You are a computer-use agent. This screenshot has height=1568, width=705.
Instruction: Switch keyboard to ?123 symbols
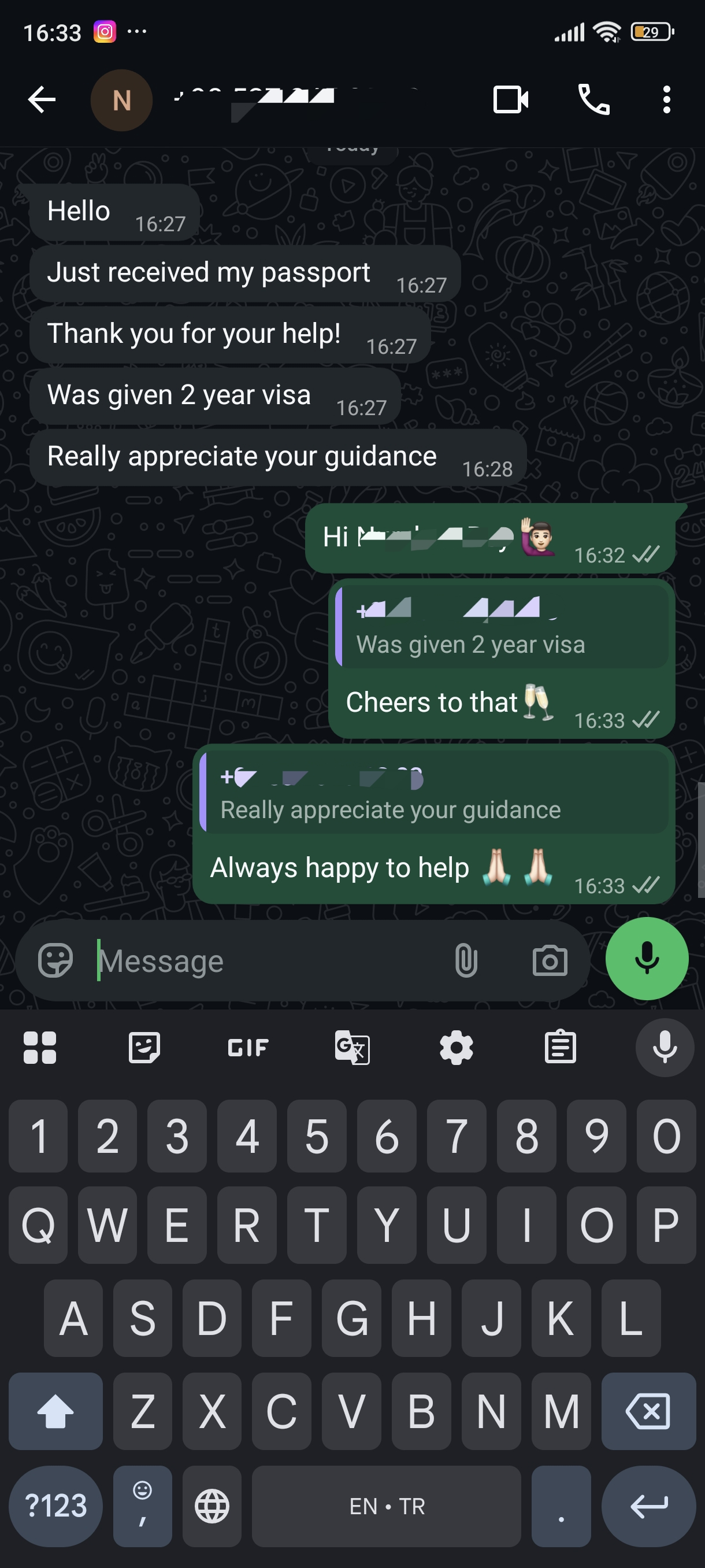coord(56,1506)
